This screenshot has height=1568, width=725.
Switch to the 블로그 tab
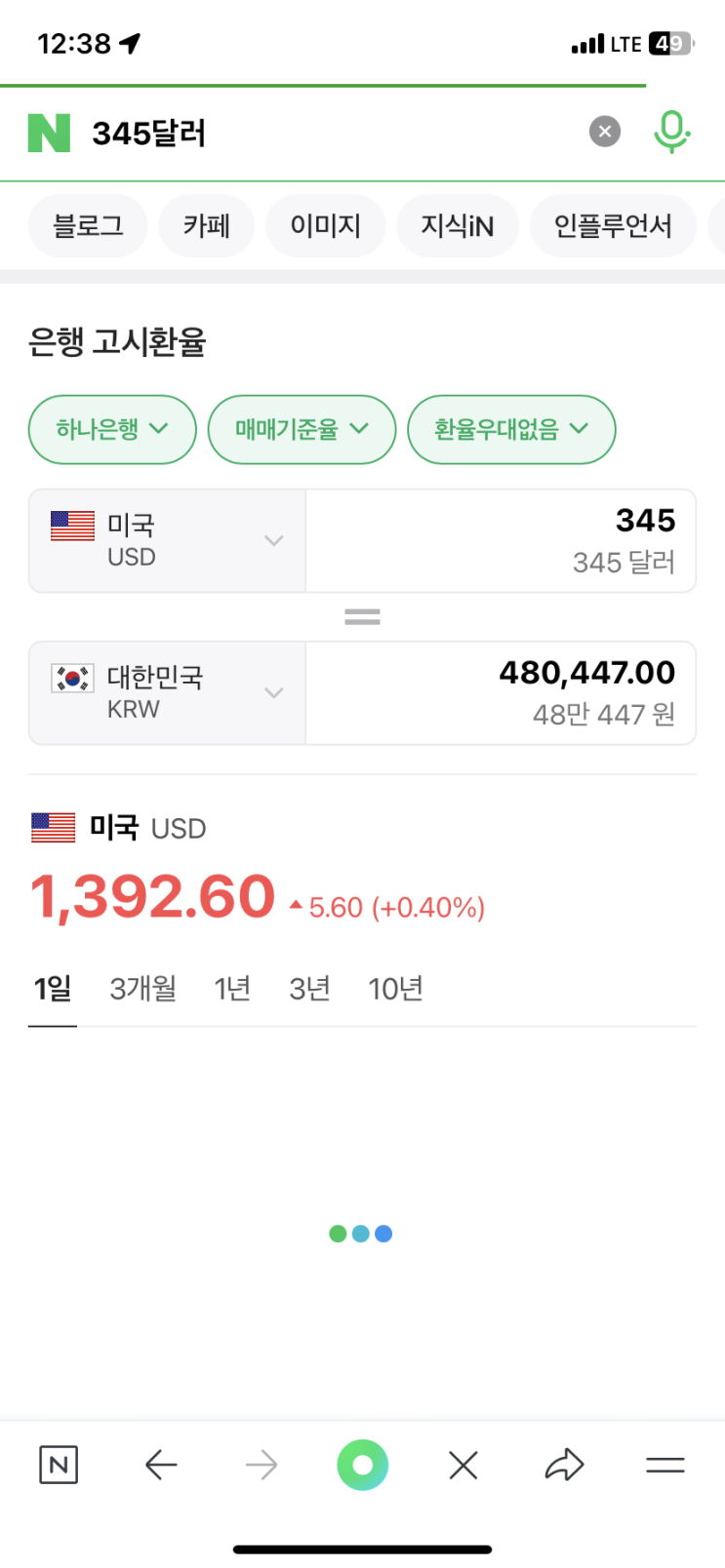pyautogui.click(x=88, y=226)
